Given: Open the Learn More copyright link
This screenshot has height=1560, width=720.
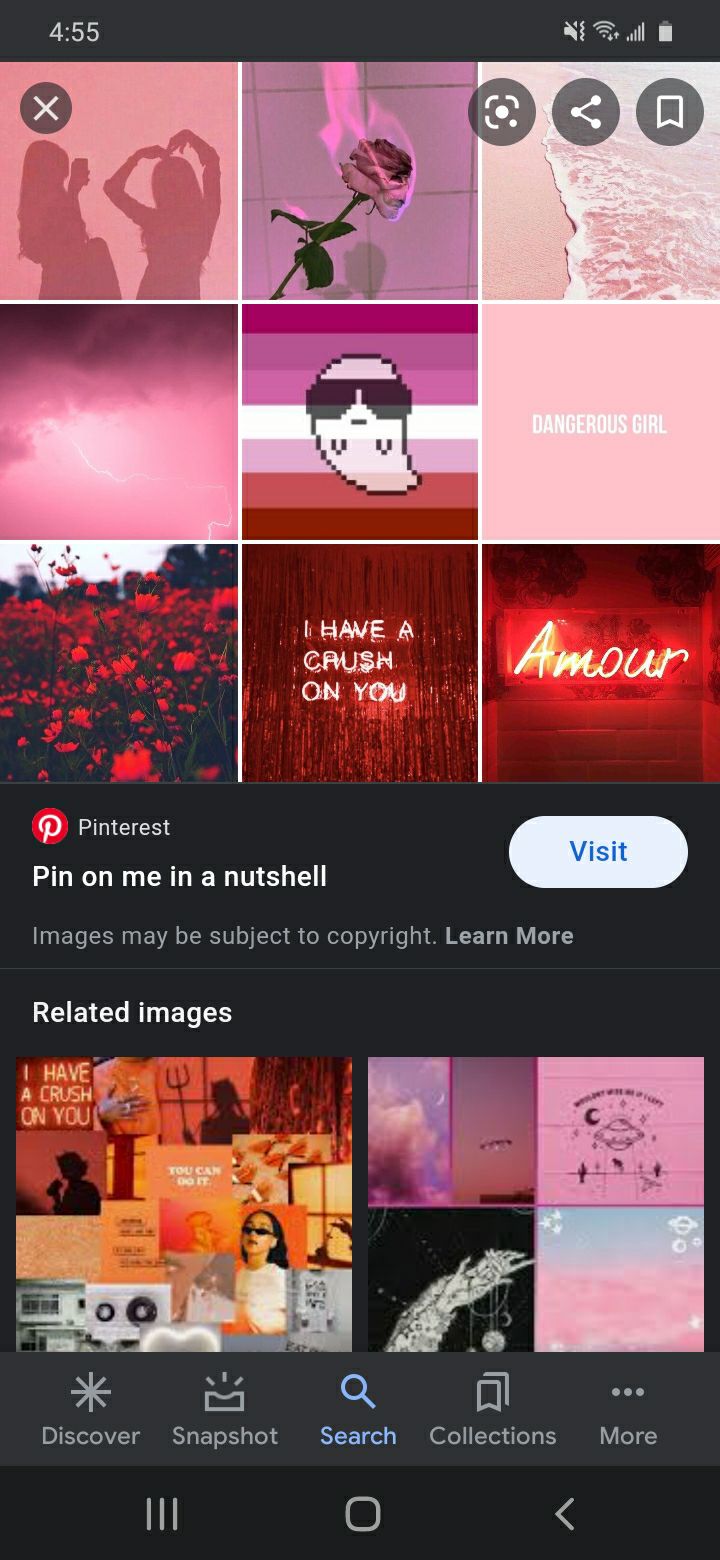Looking at the screenshot, I should [509, 936].
